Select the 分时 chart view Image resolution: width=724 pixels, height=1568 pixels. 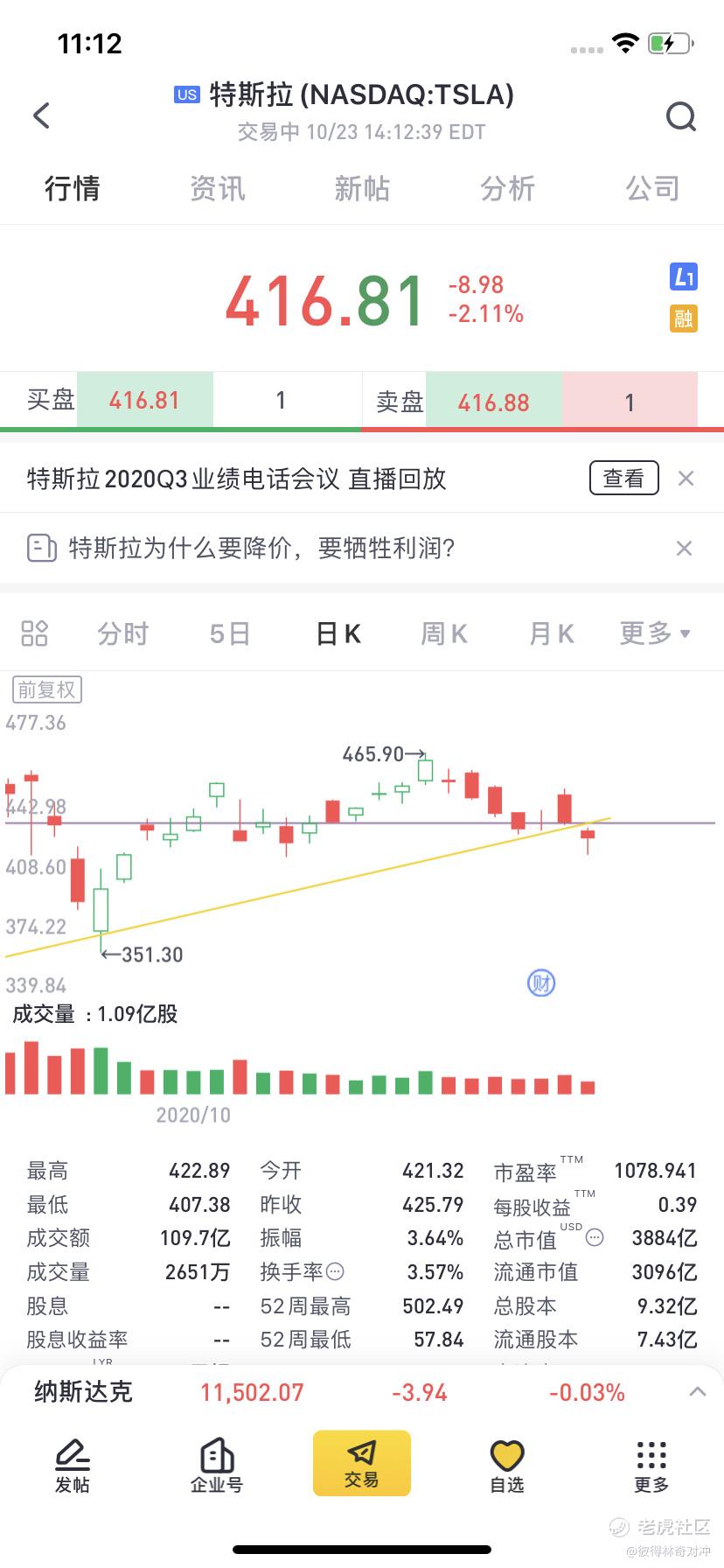pyautogui.click(x=123, y=633)
